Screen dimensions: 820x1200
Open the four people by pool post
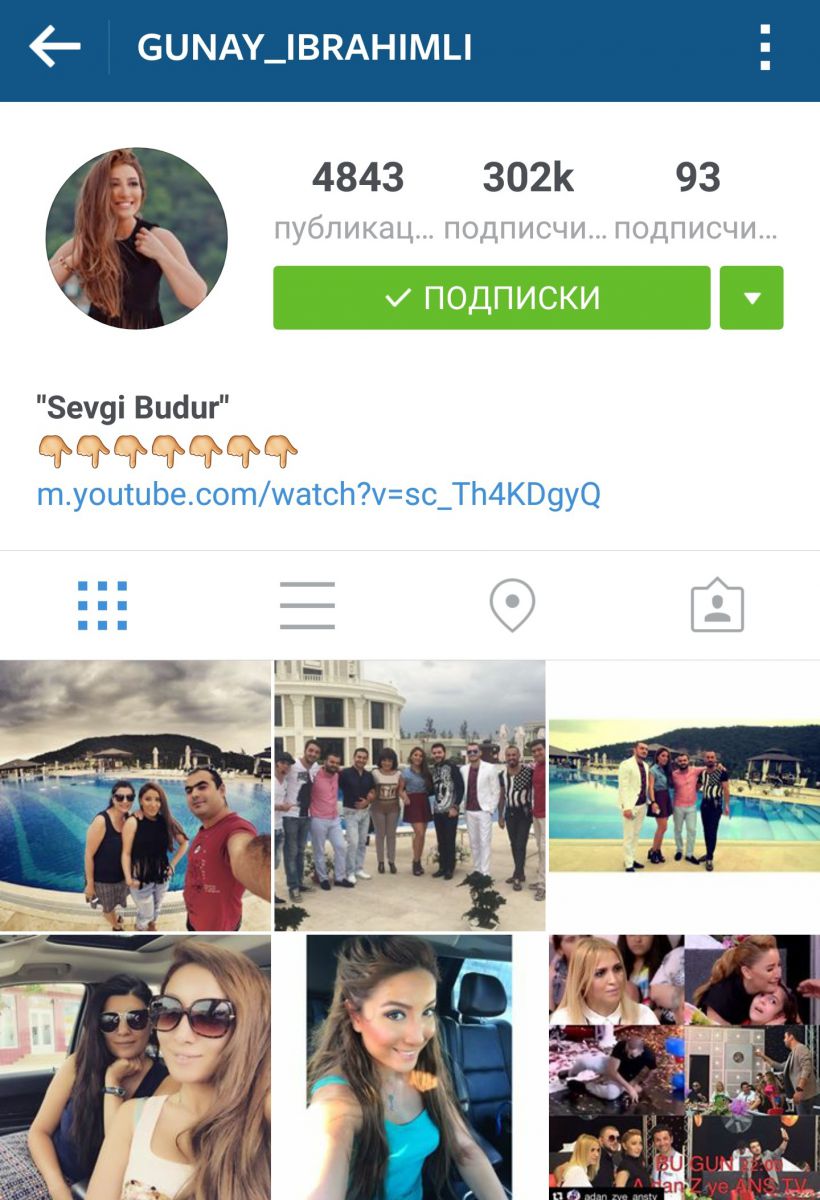(x=684, y=796)
